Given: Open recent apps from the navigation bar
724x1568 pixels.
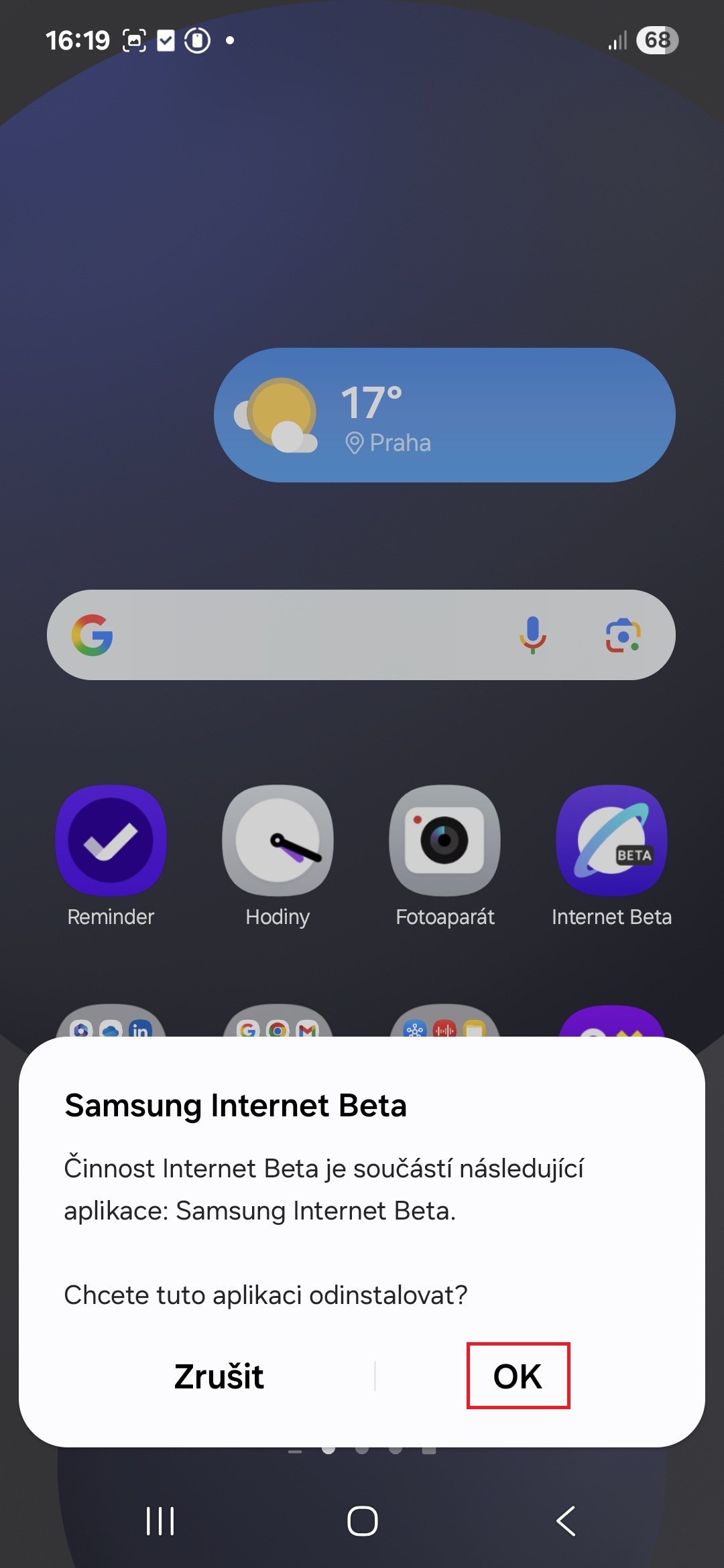Looking at the screenshot, I should coord(160,1520).
